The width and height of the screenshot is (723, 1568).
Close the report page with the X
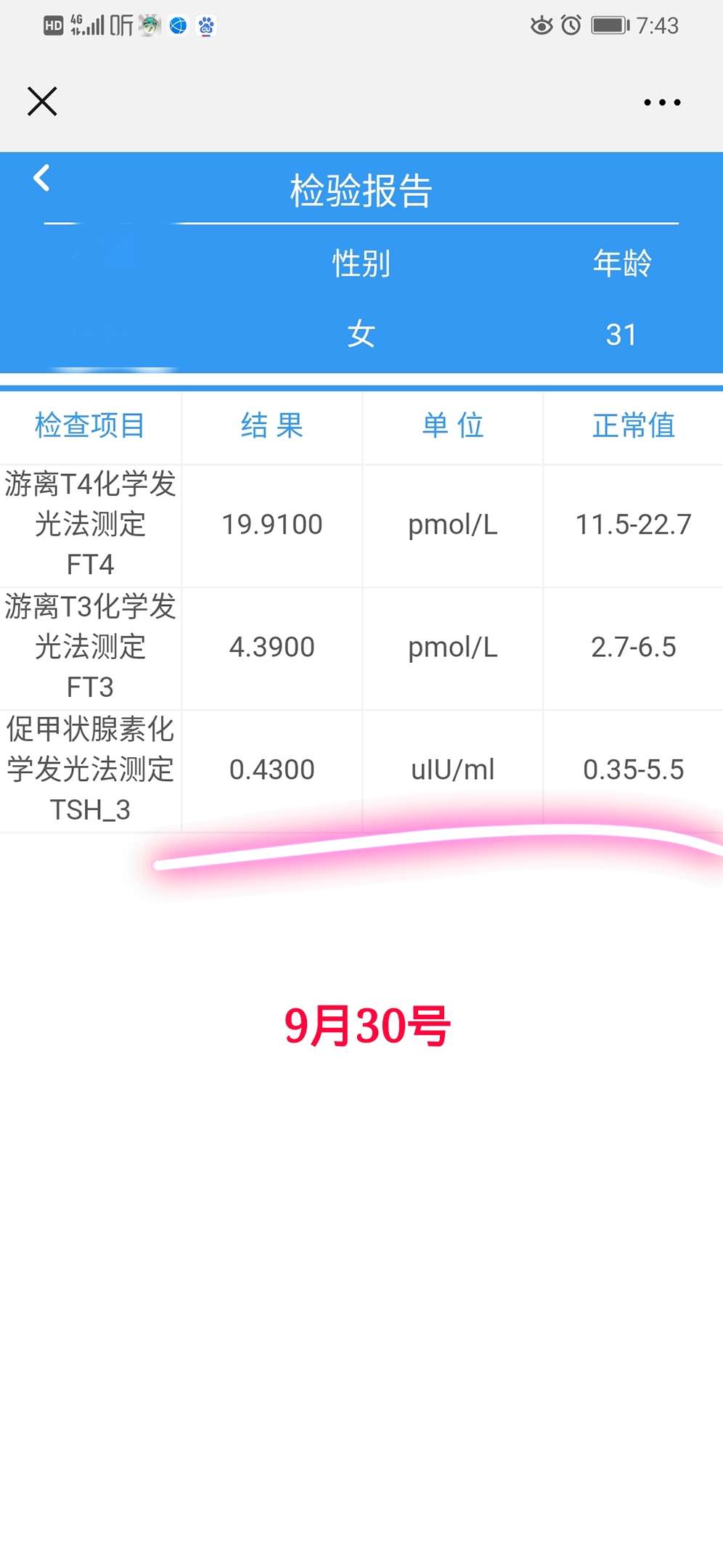click(x=41, y=102)
